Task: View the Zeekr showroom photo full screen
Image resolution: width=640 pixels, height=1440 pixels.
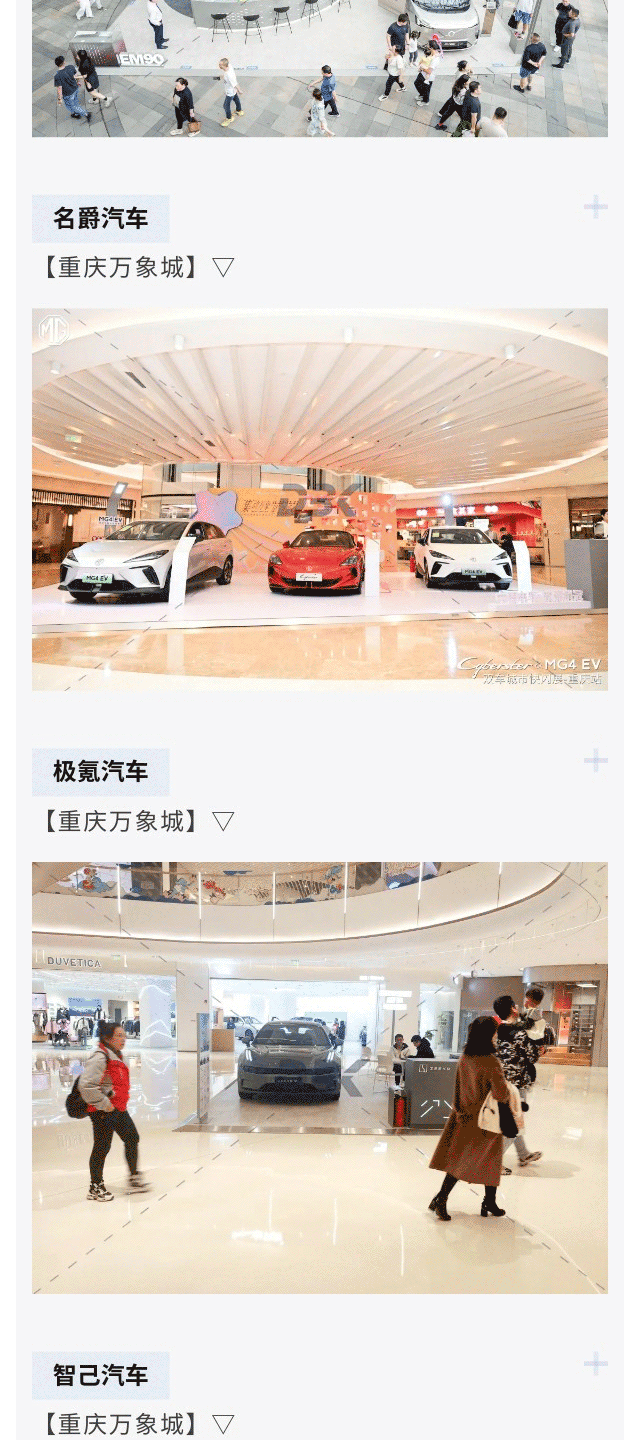Action: pos(319,1077)
